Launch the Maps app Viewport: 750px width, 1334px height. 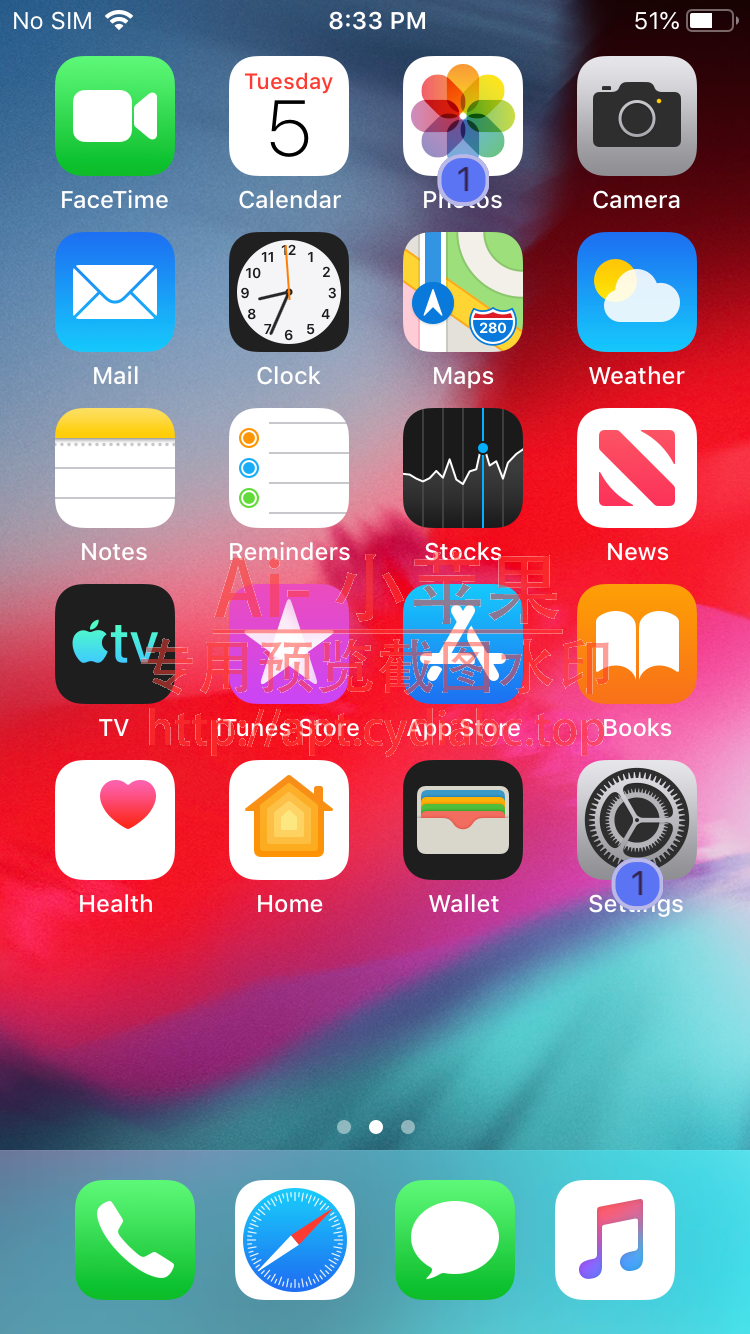pyautogui.click(x=463, y=292)
